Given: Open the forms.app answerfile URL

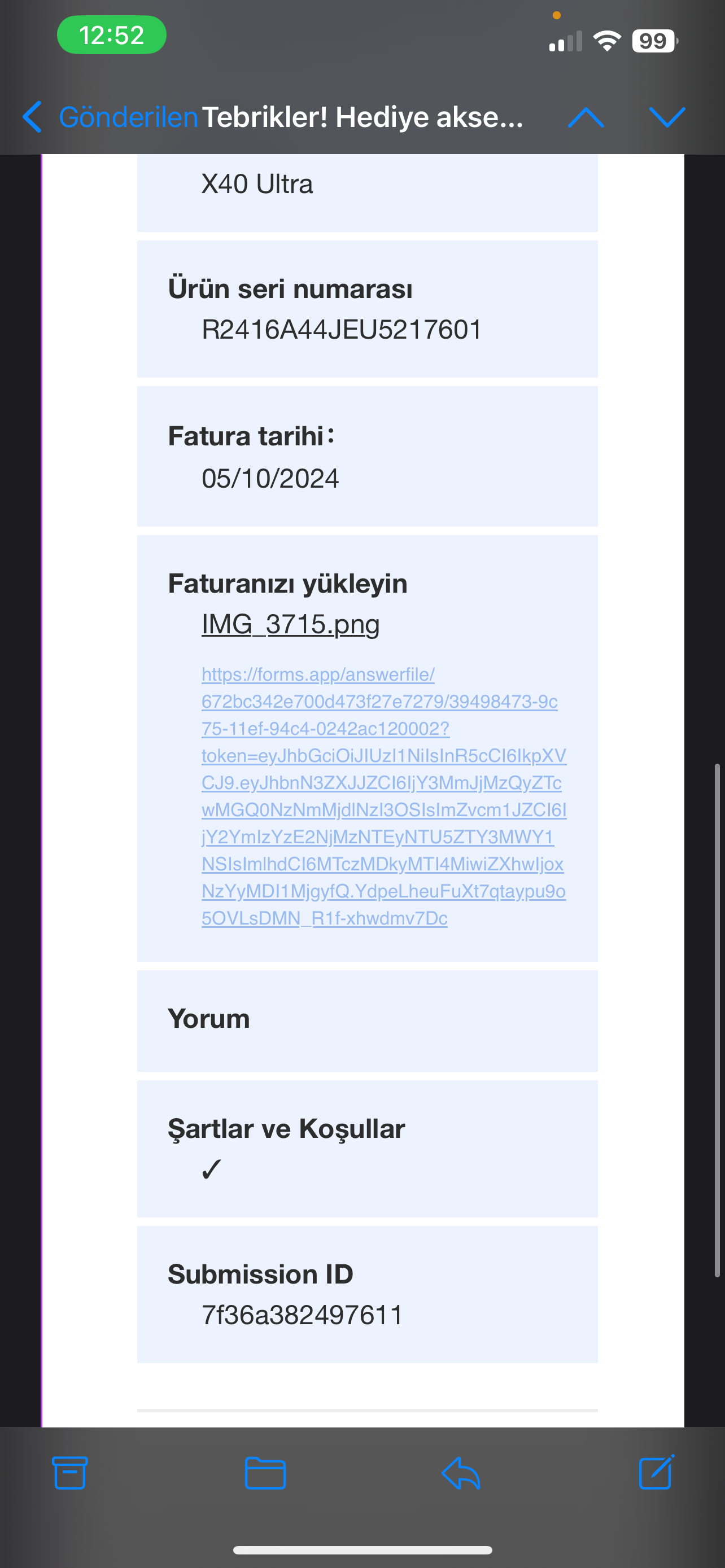Looking at the screenshot, I should coord(384,796).
